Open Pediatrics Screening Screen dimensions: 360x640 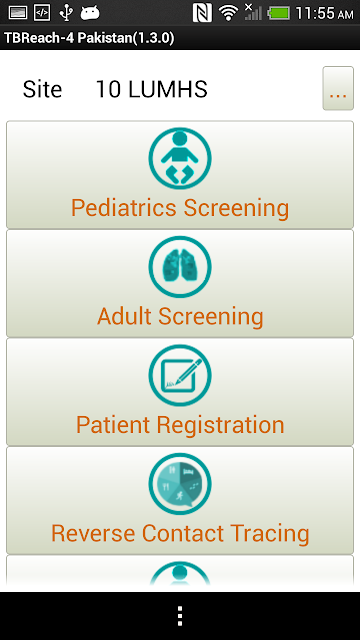coord(180,175)
